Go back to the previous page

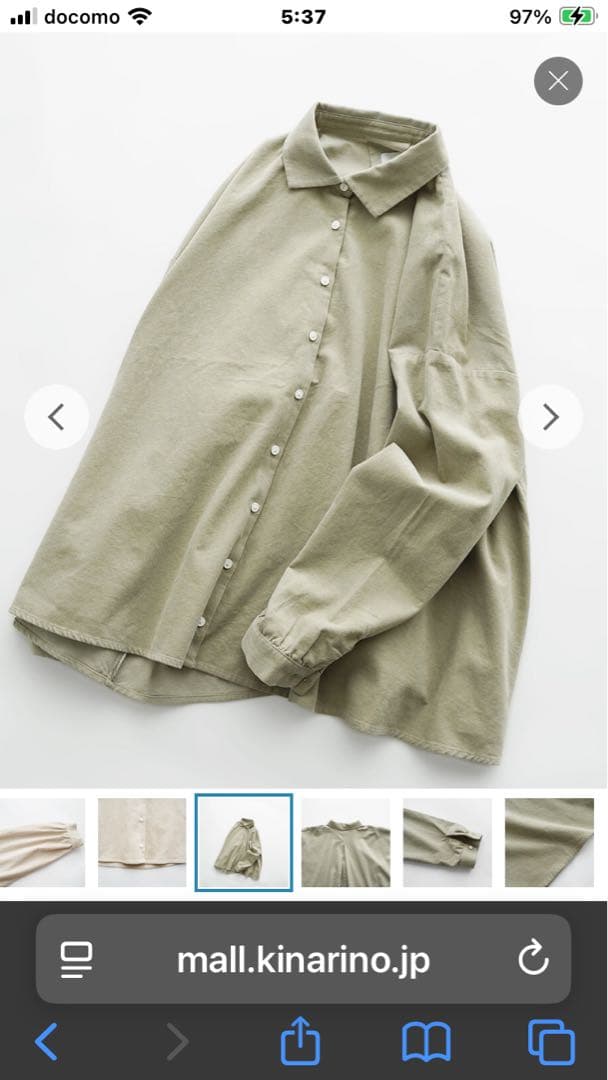pyautogui.click(x=46, y=1042)
